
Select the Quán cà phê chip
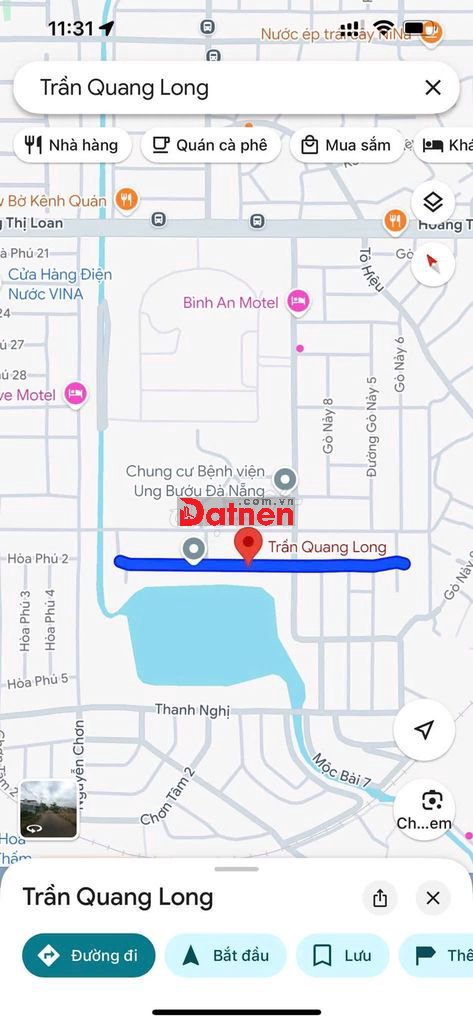pyautogui.click(x=210, y=145)
